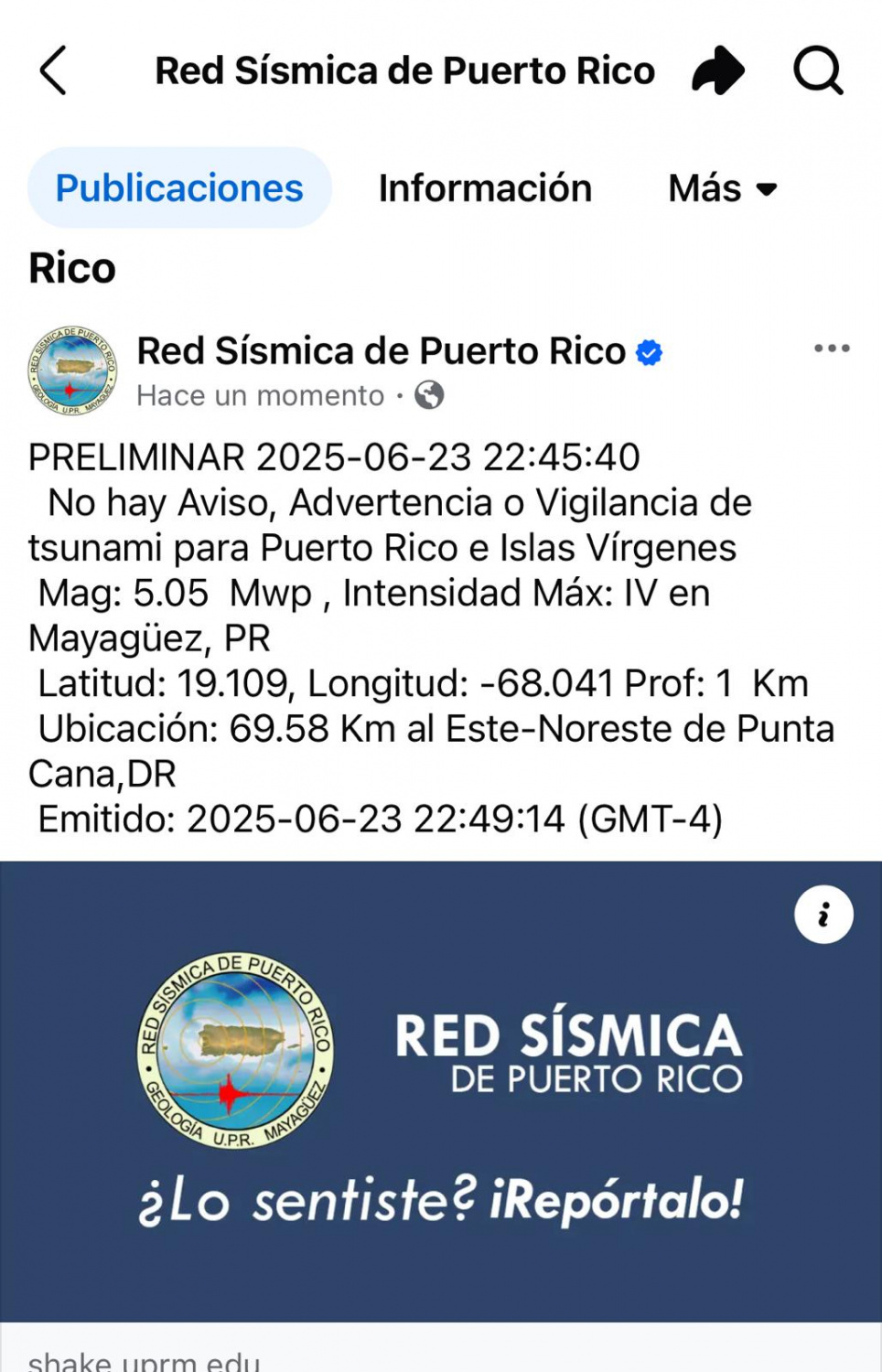Expand the Más dropdown

pos(722,188)
